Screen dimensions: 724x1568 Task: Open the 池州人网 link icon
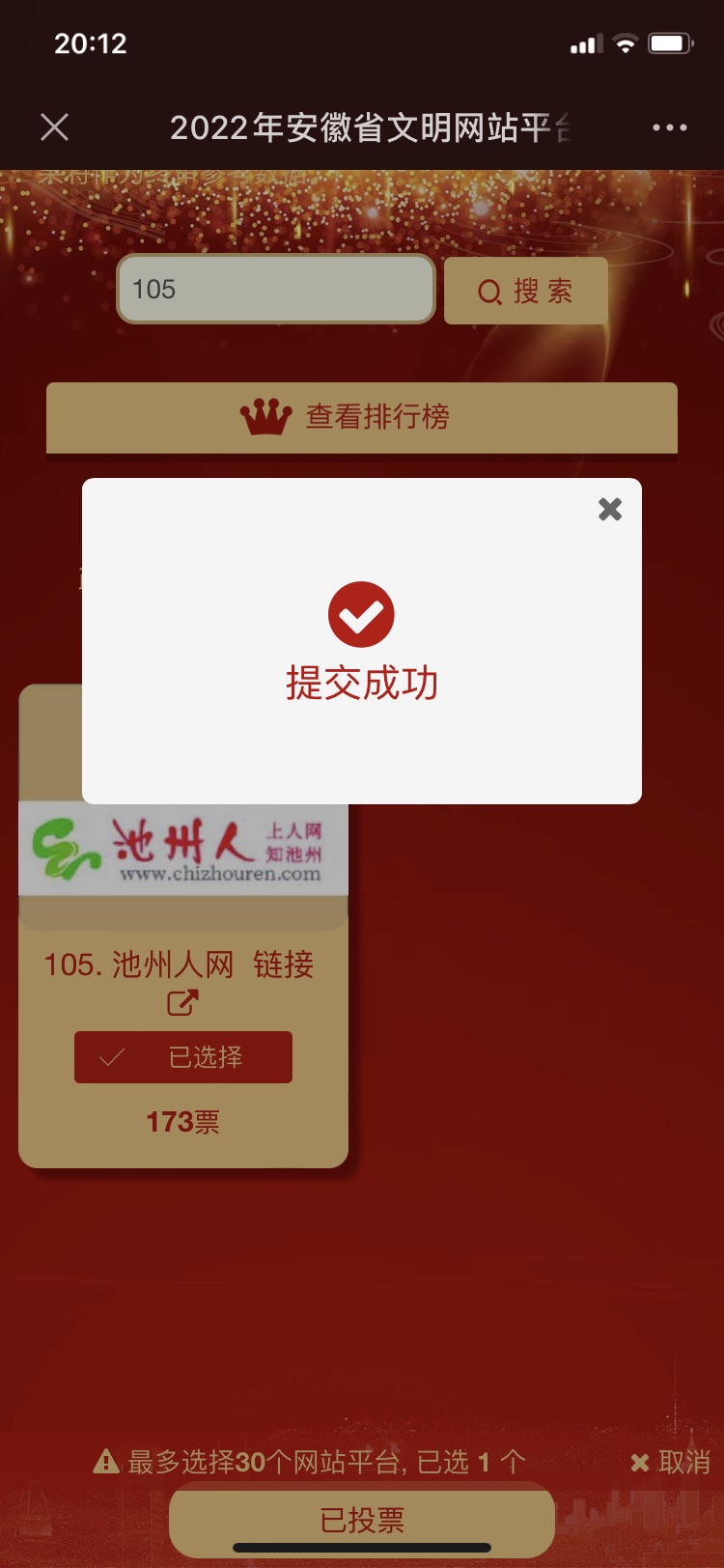(182, 1003)
